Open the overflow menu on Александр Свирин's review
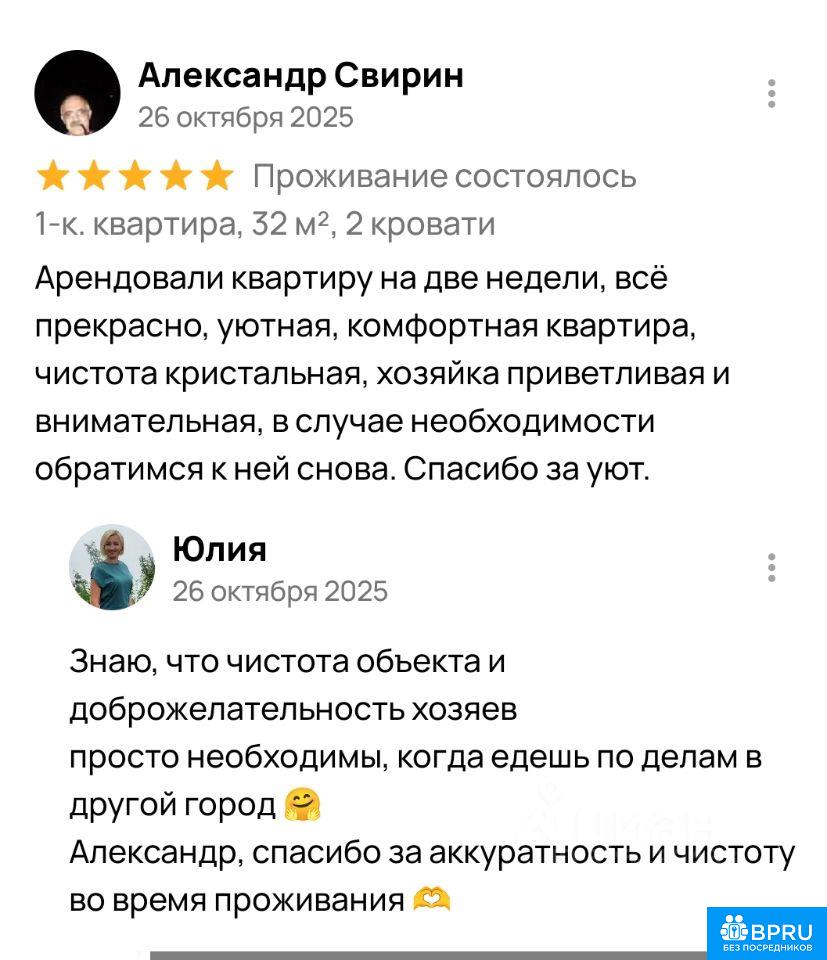 [771, 93]
